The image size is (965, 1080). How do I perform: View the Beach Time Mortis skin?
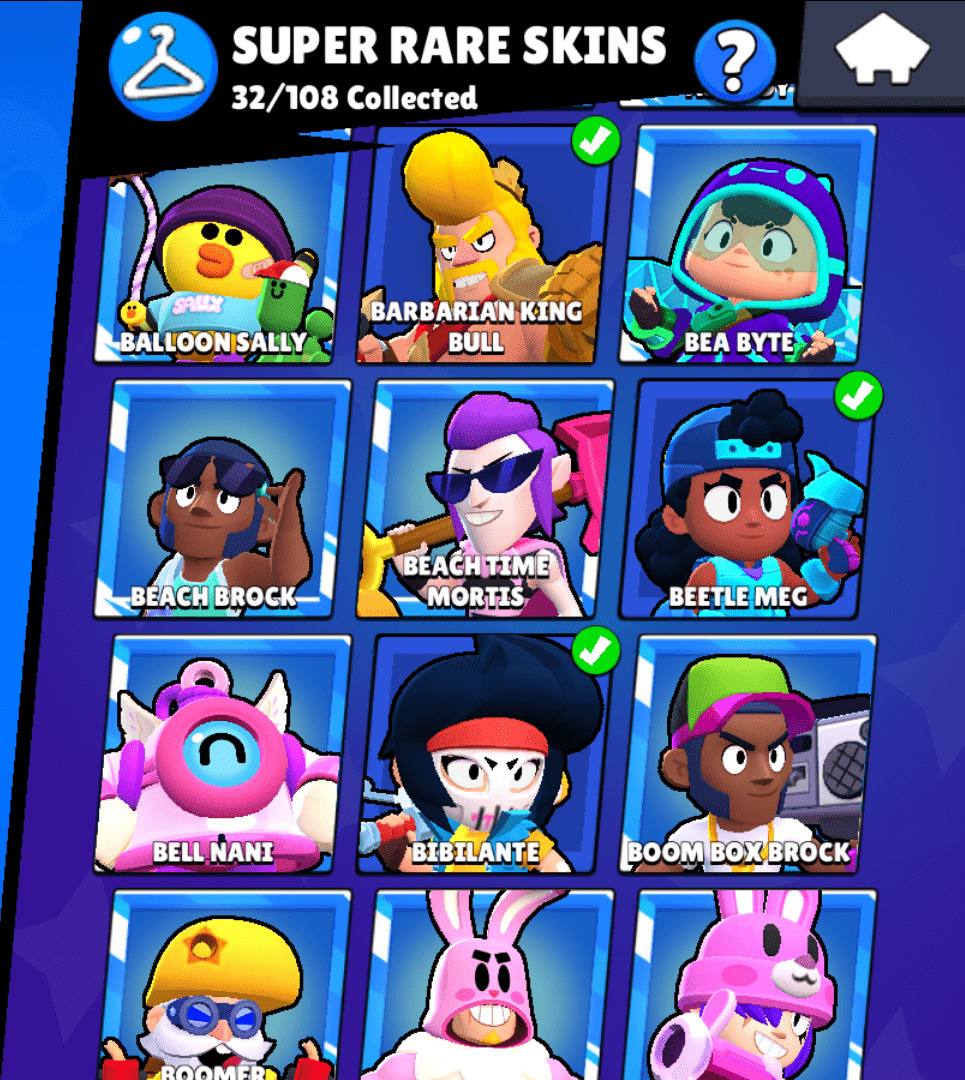(x=490, y=500)
